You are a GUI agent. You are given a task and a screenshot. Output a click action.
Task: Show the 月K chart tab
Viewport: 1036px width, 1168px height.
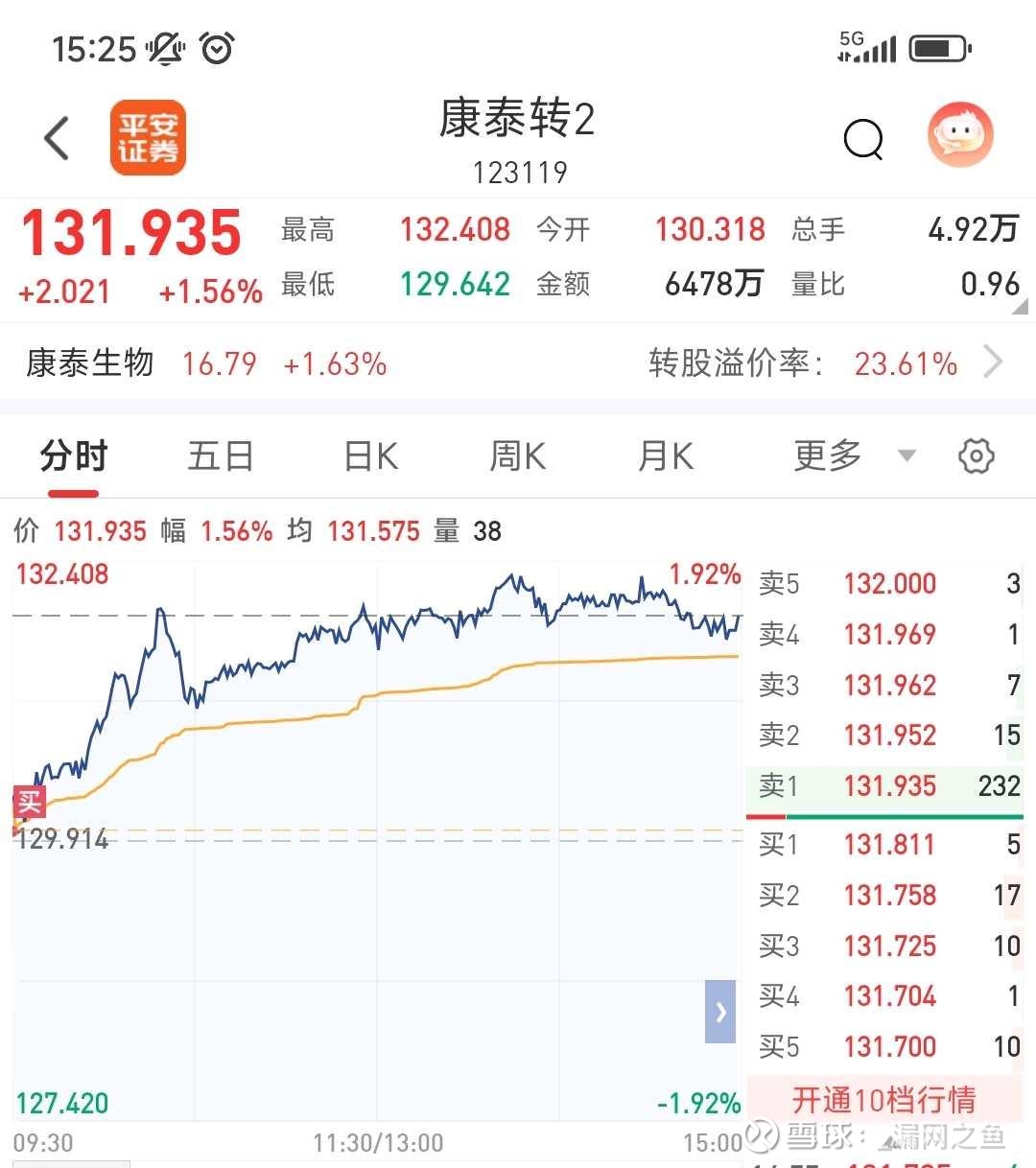[x=666, y=456]
